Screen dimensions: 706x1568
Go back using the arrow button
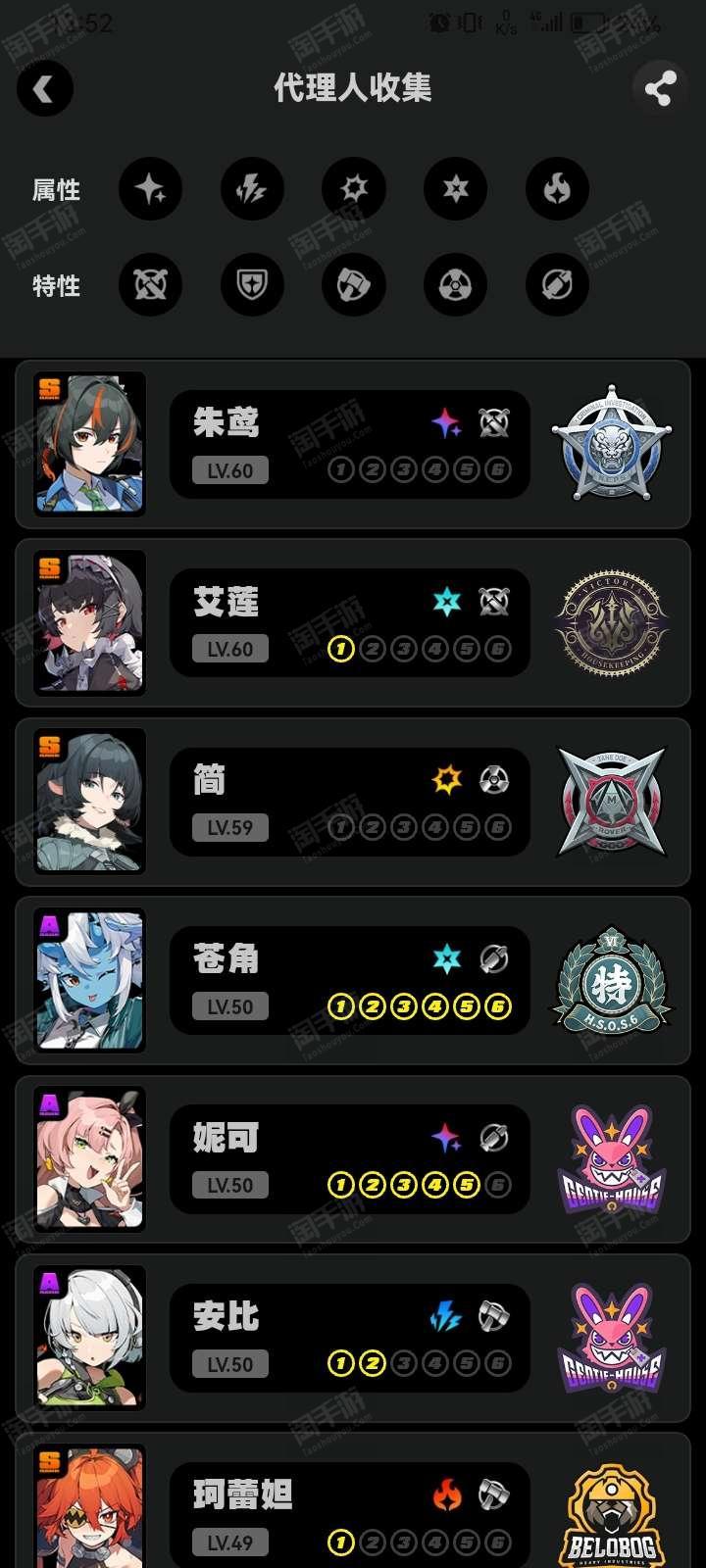tap(44, 89)
